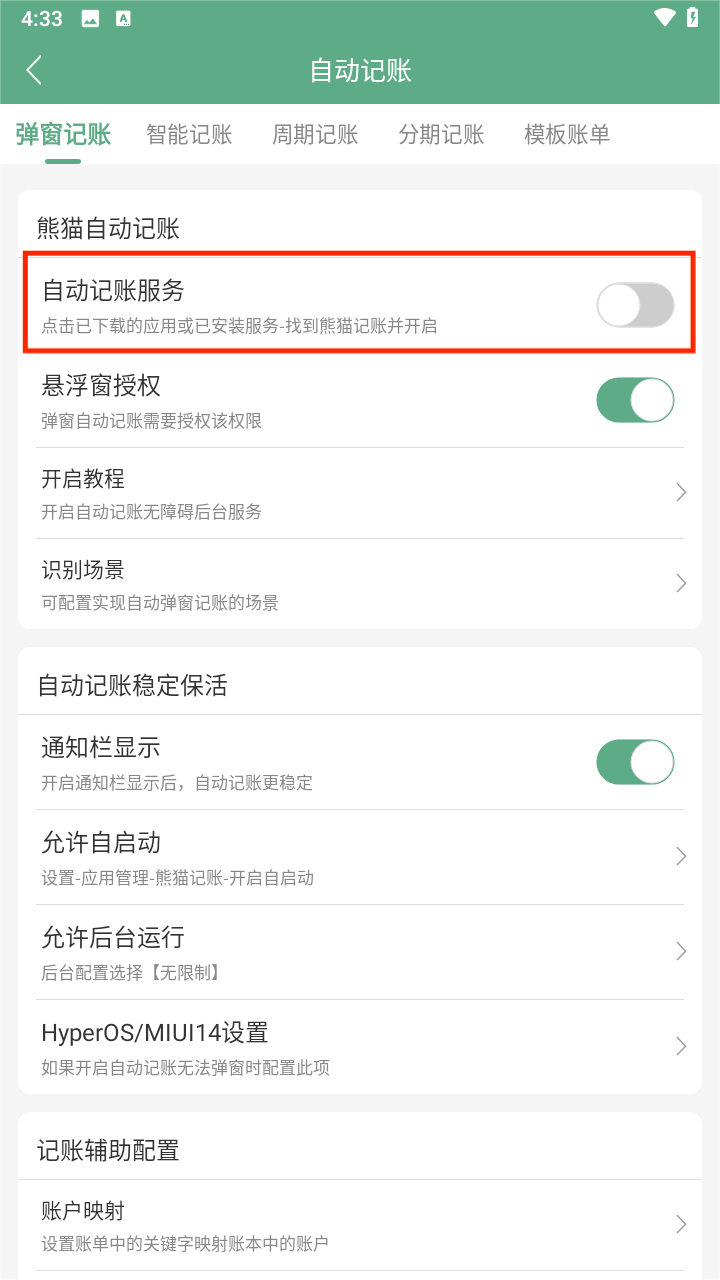Open the 开启教程 row

pos(360,493)
